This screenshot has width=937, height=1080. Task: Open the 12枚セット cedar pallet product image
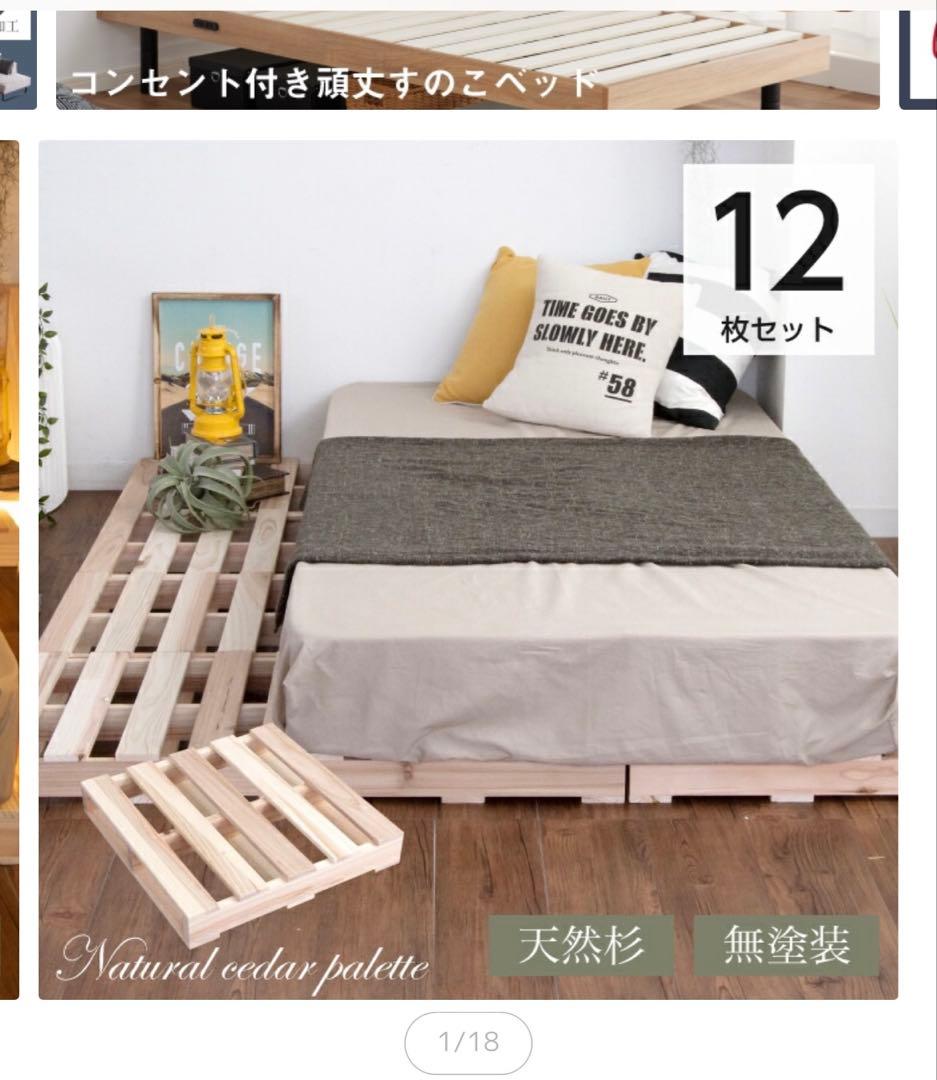pos(467,570)
